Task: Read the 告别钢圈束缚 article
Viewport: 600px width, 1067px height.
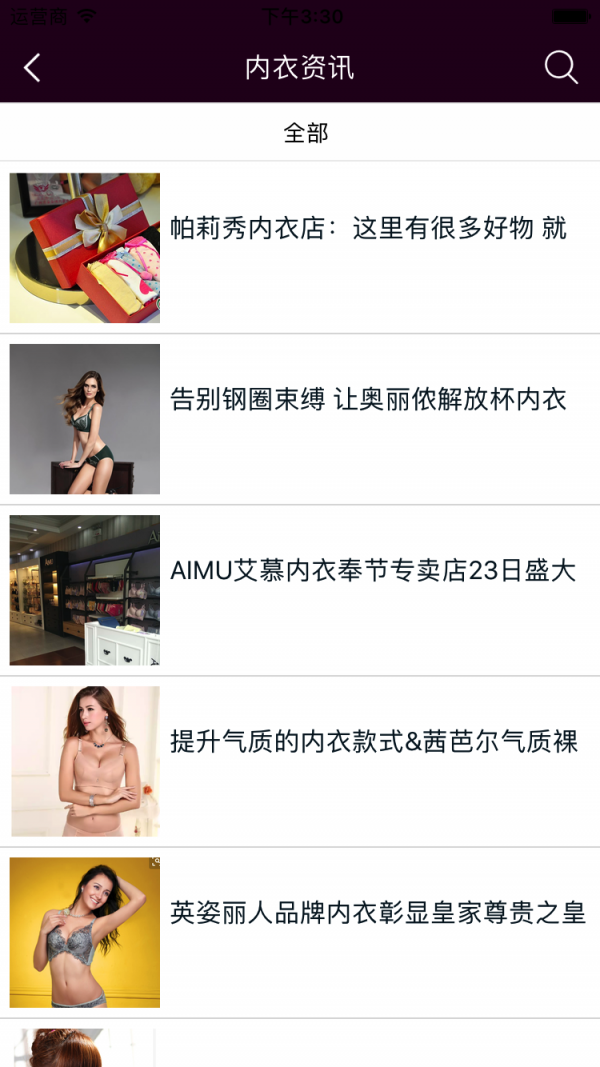Action: 368,401
